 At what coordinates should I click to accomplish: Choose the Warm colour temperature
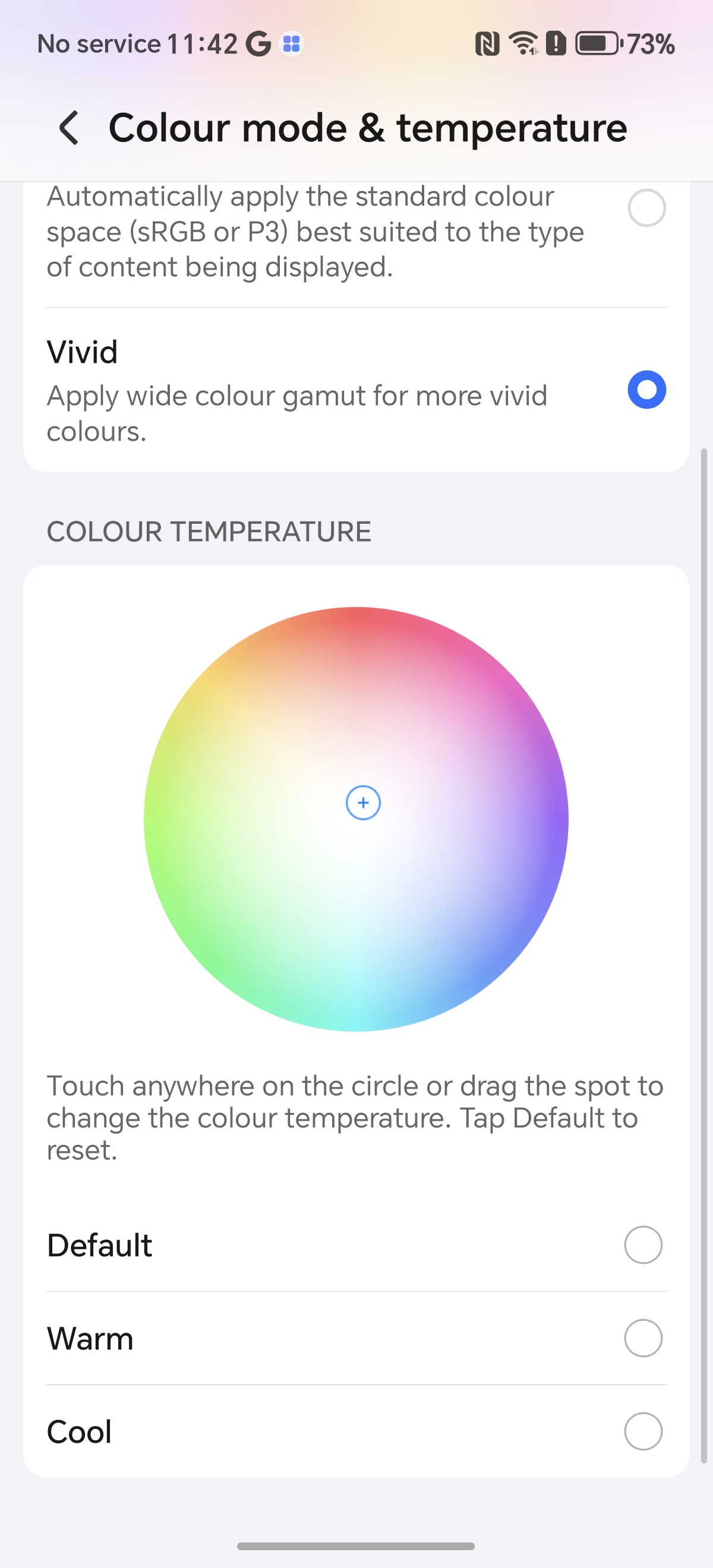click(x=642, y=1338)
